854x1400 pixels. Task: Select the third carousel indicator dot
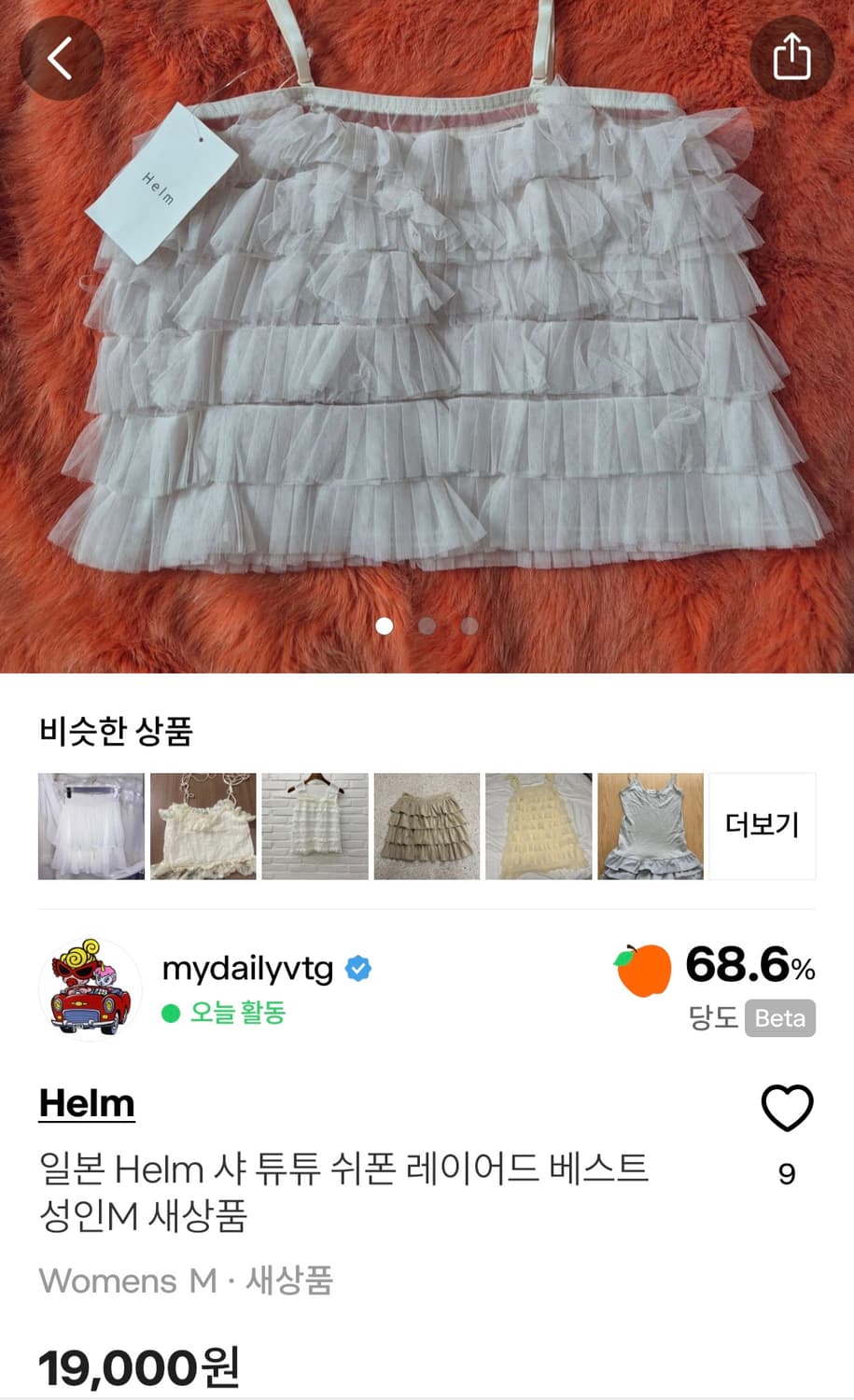(x=469, y=626)
